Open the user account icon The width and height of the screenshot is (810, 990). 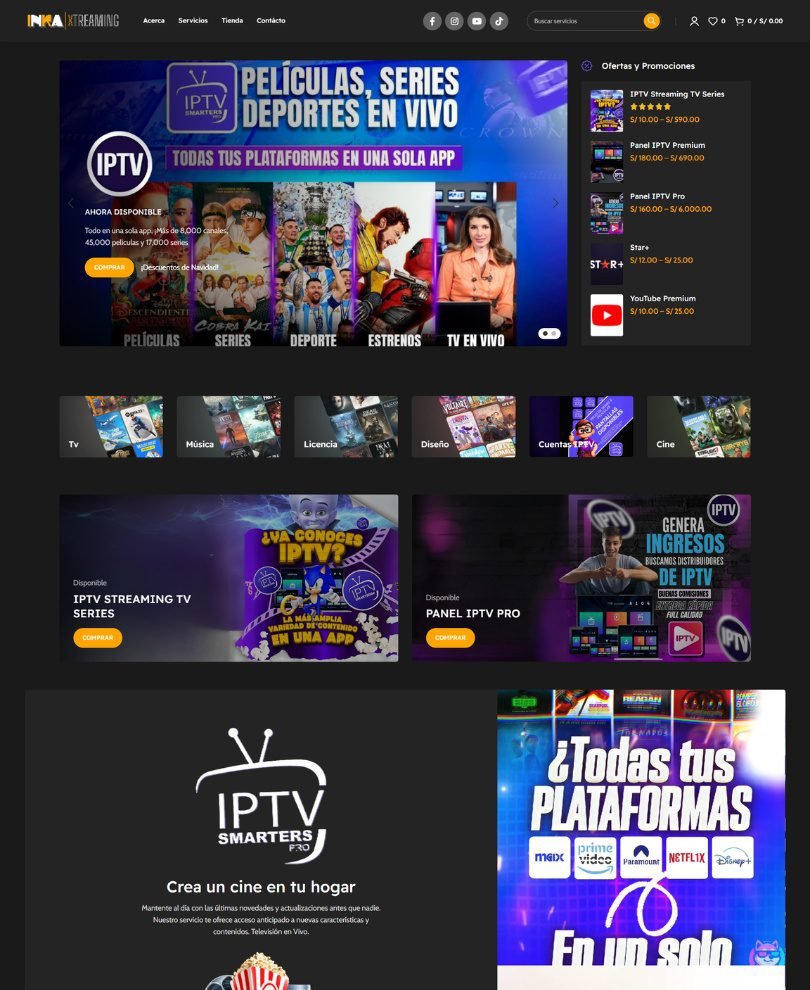[x=694, y=21]
